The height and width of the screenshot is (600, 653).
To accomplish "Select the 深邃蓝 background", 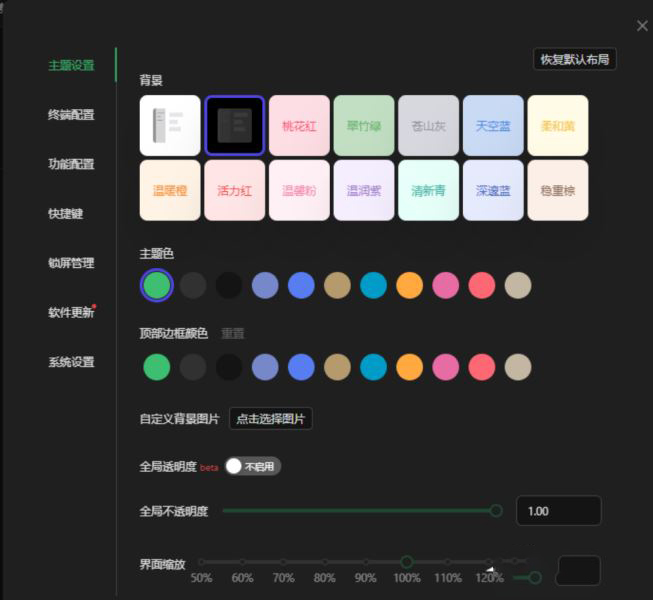I will click(493, 190).
